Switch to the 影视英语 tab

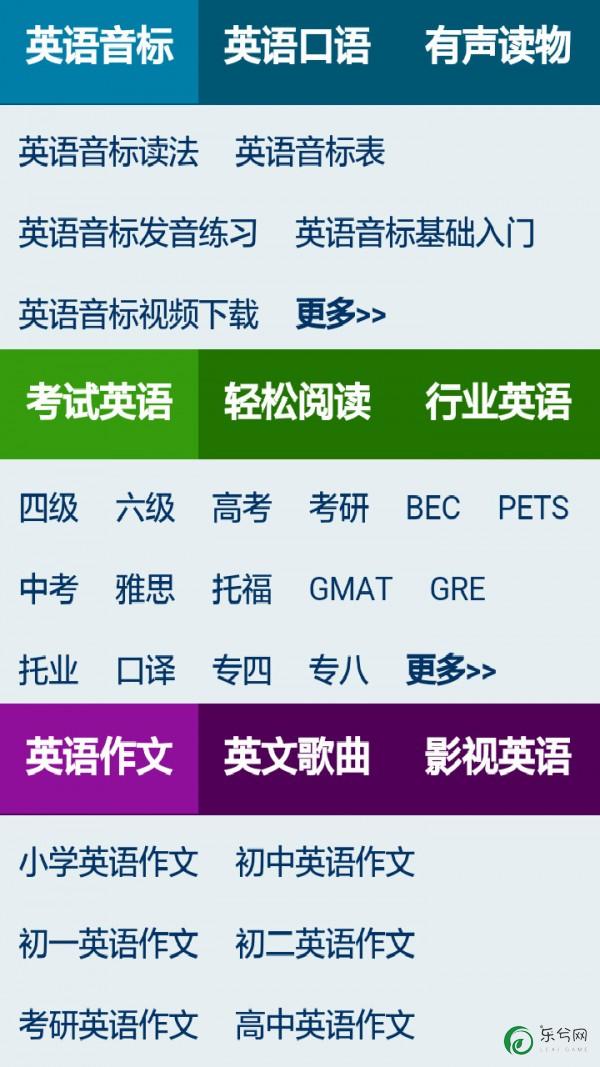(497, 757)
